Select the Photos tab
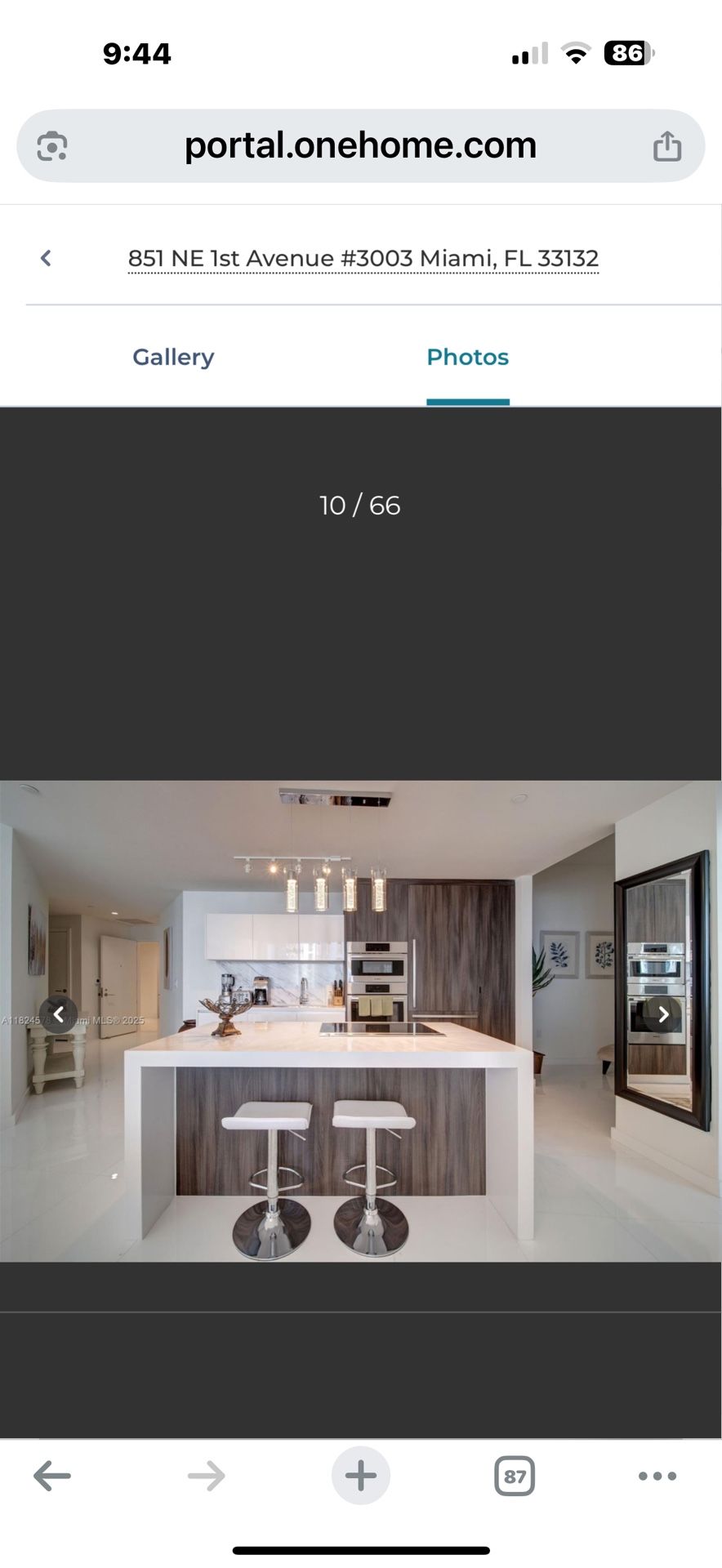 (467, 357)
